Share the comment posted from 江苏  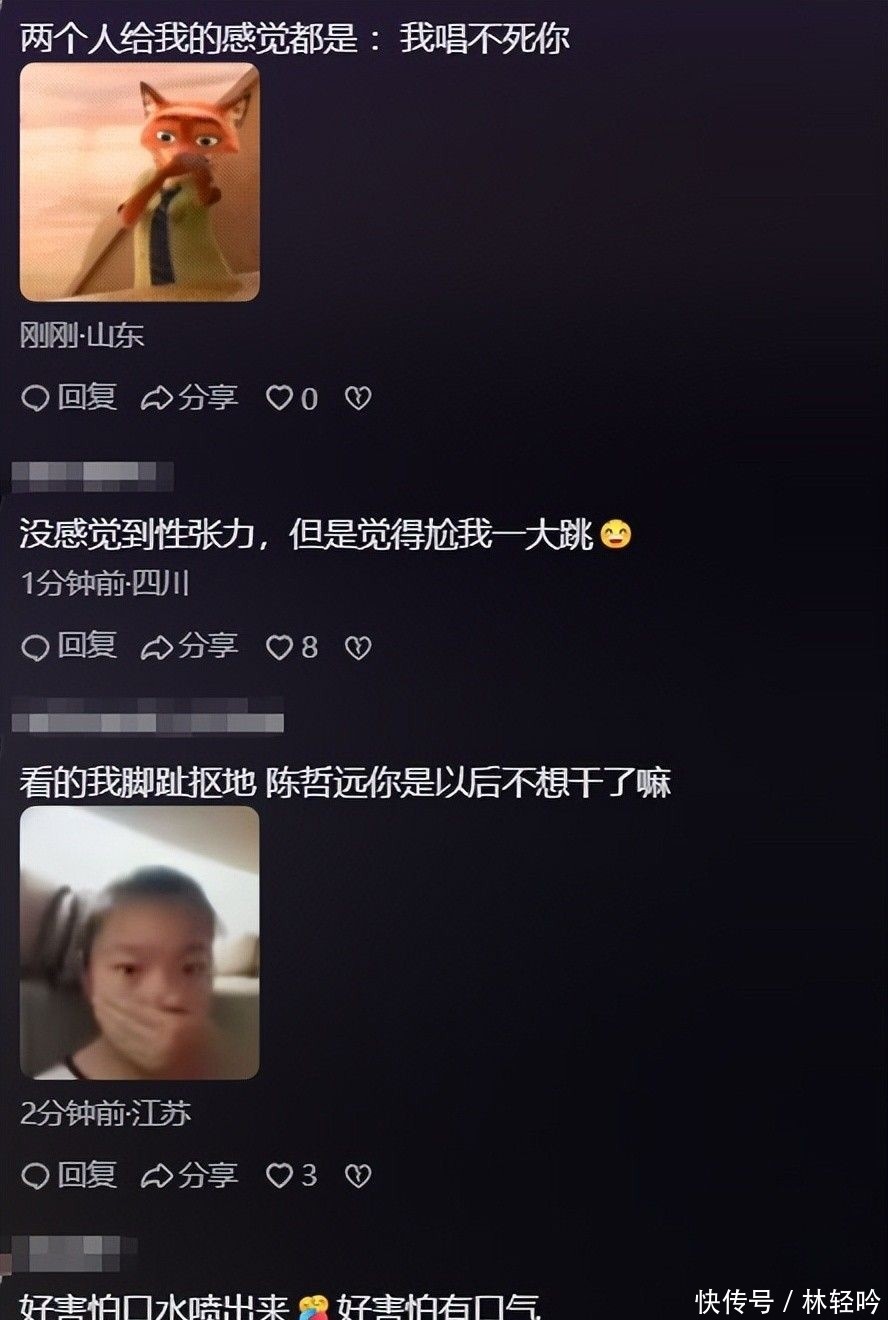click(190, 1174)
